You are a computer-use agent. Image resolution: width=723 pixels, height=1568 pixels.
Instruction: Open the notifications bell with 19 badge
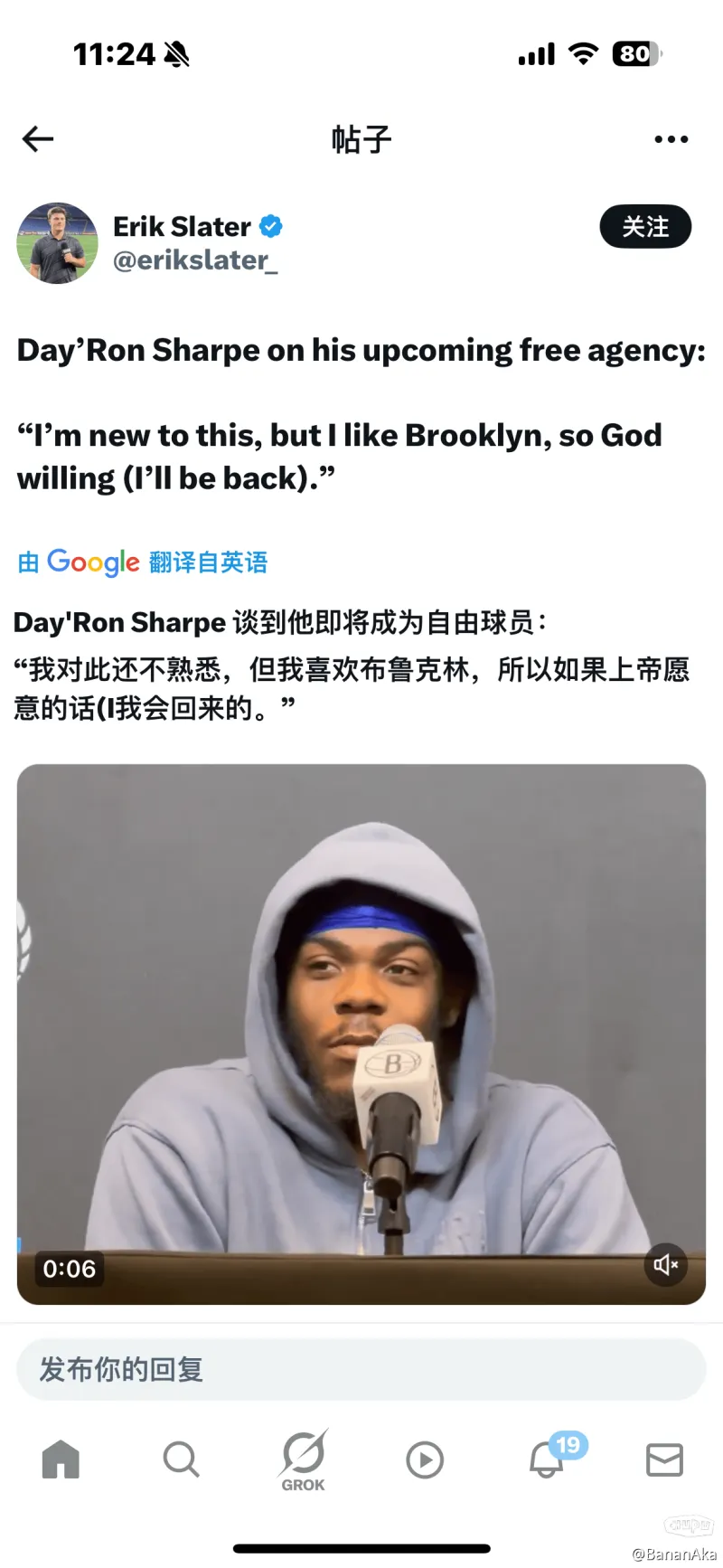click(x=548, y=1459)
